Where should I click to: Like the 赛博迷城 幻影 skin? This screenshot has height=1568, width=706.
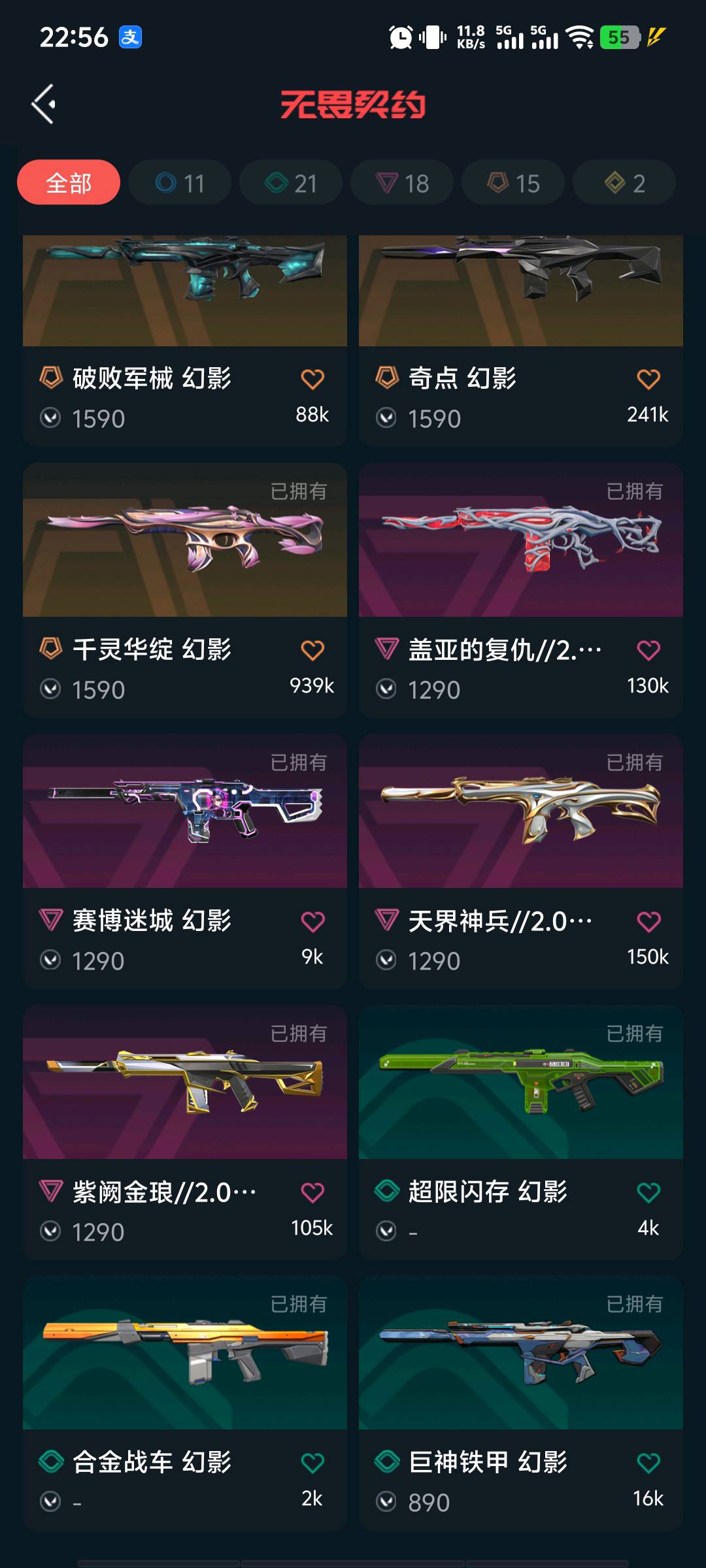(312, 921)
